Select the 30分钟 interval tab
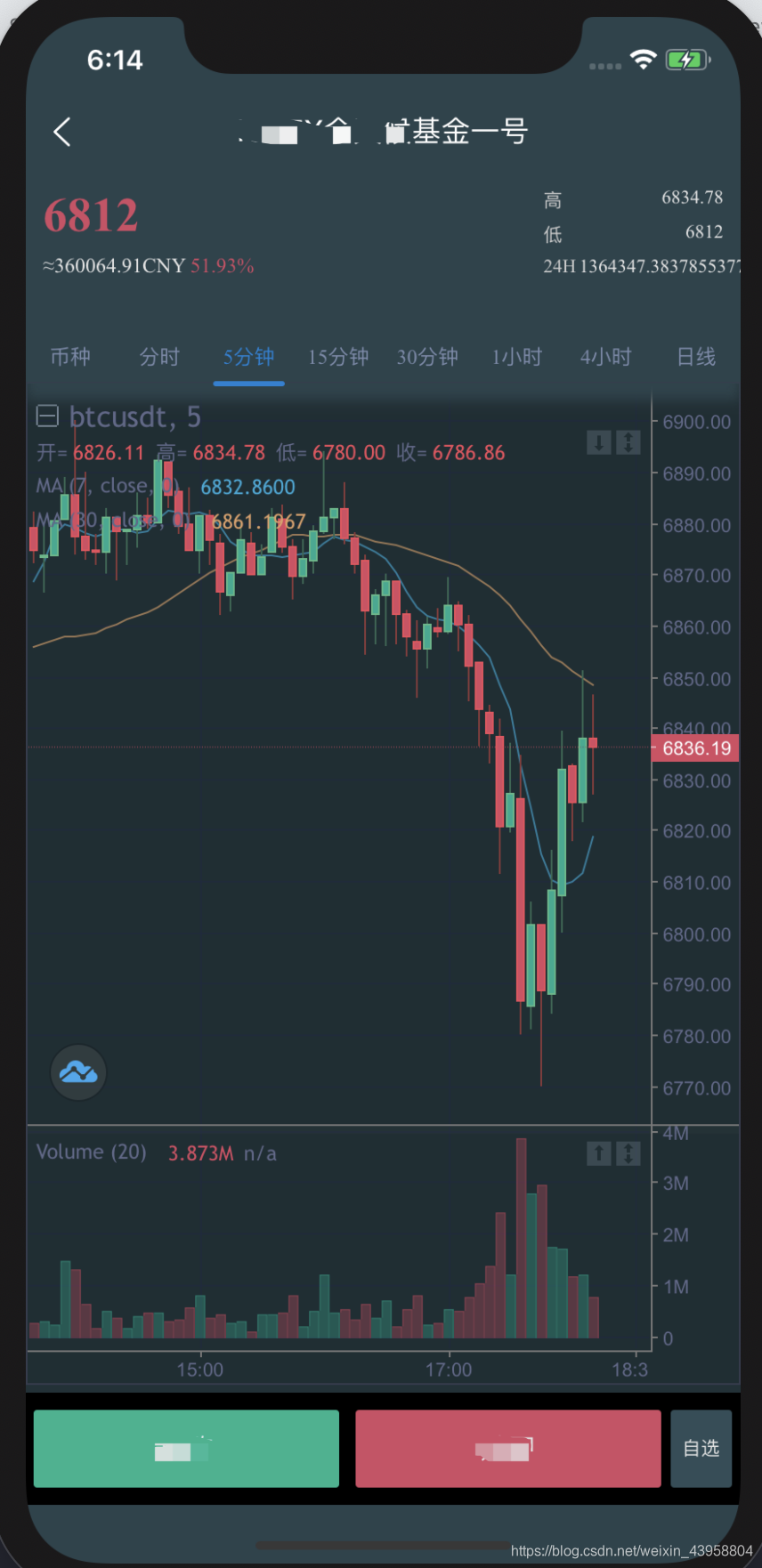Image resolution: width=762 pixels, height=1568 pixels. (427, 357)
